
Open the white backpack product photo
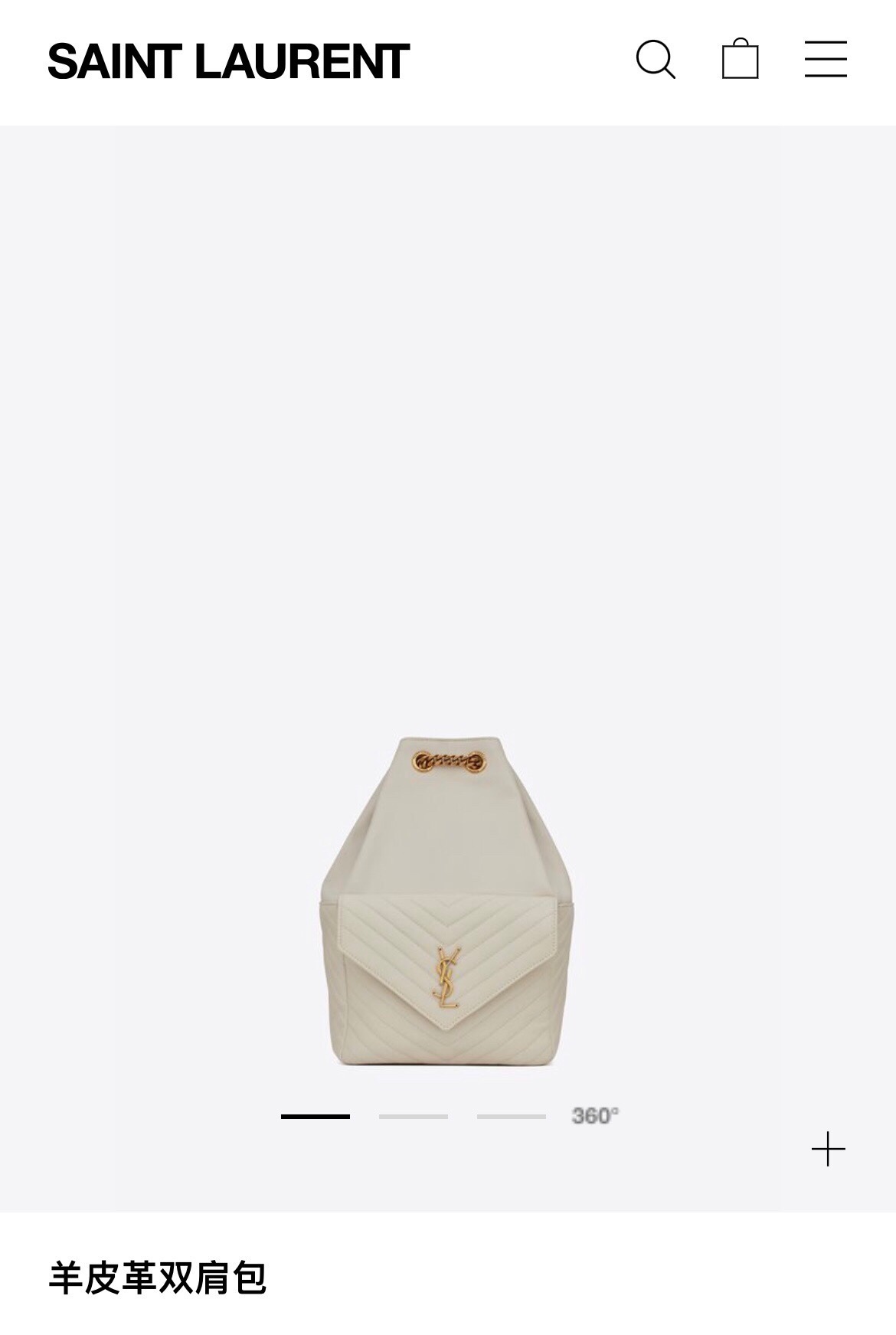pyautogui.click(x=447, y=900)
